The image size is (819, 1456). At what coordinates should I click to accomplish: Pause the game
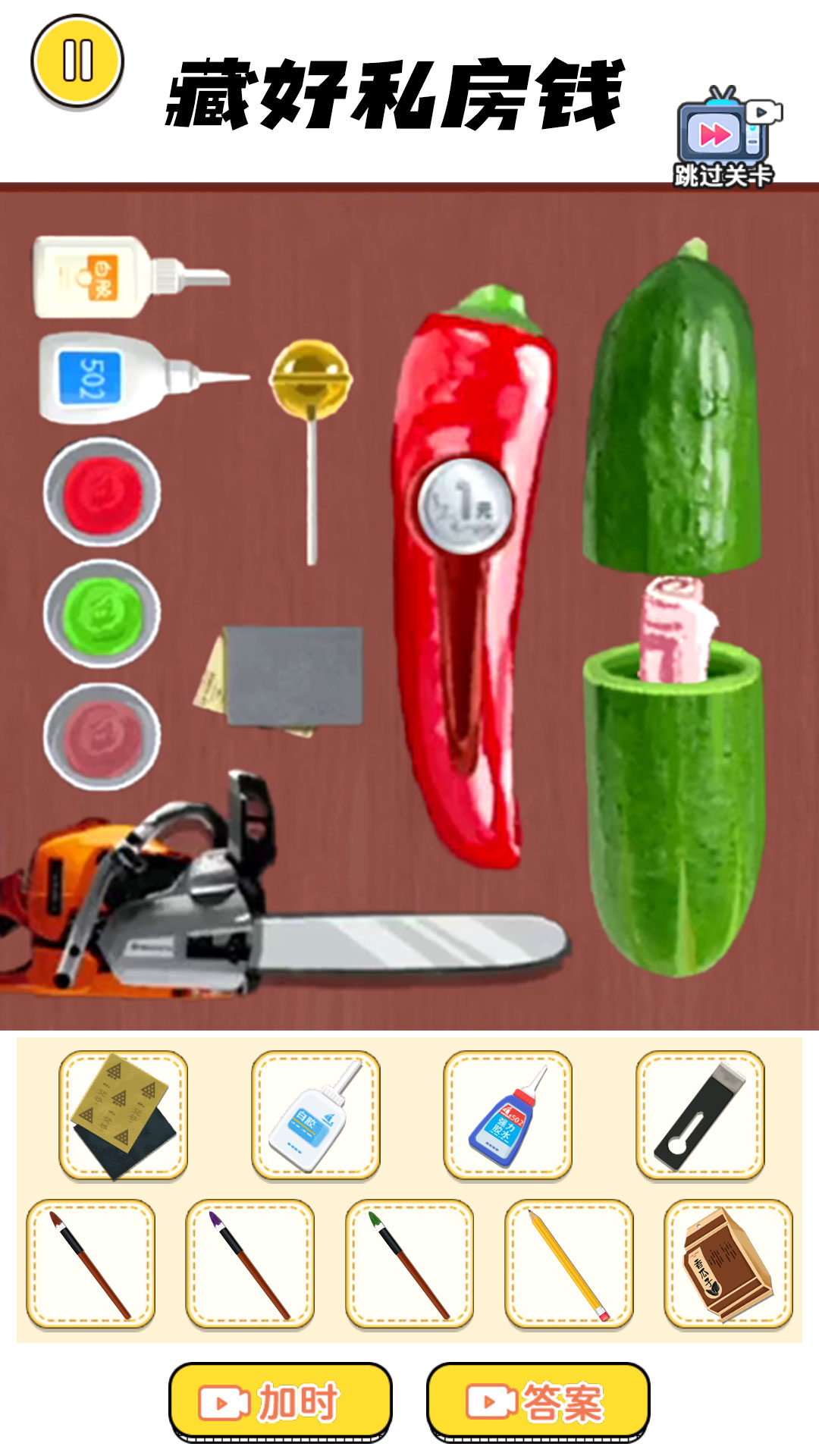tap(77, 61)
